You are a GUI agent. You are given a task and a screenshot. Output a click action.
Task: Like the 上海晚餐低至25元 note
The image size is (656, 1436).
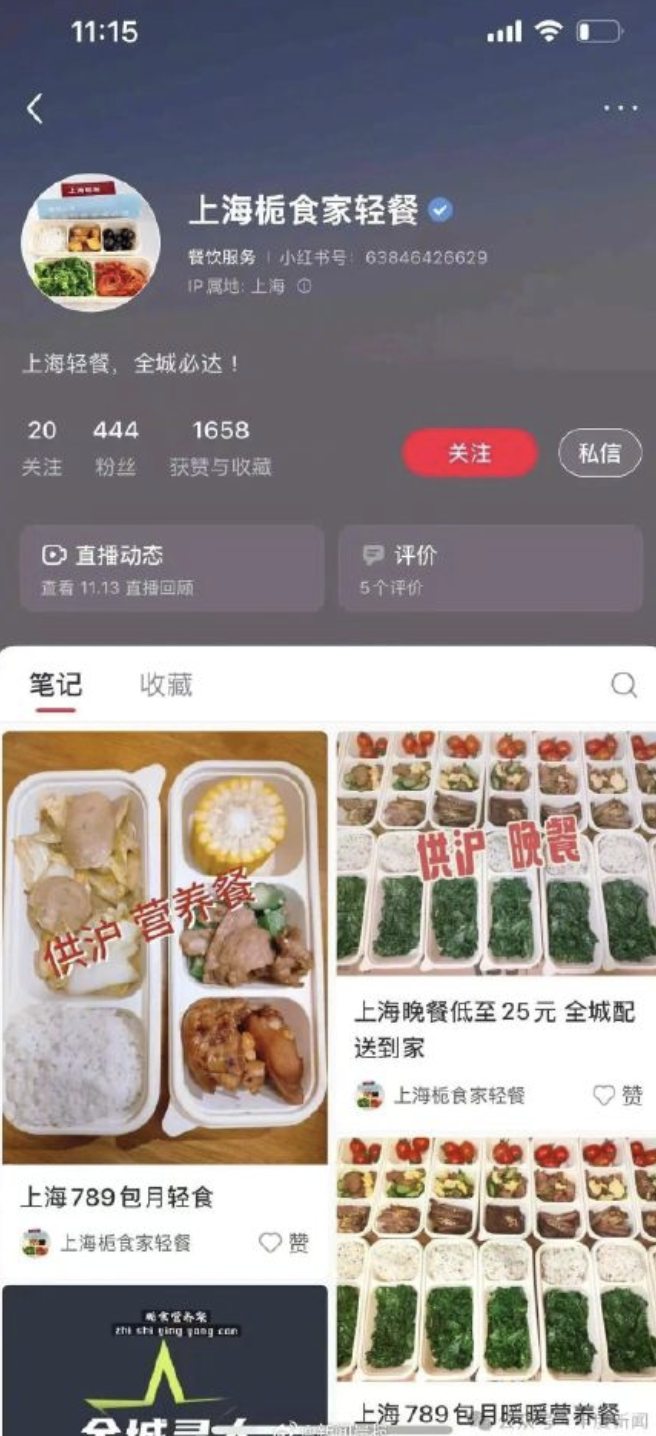click(618, 1095)
